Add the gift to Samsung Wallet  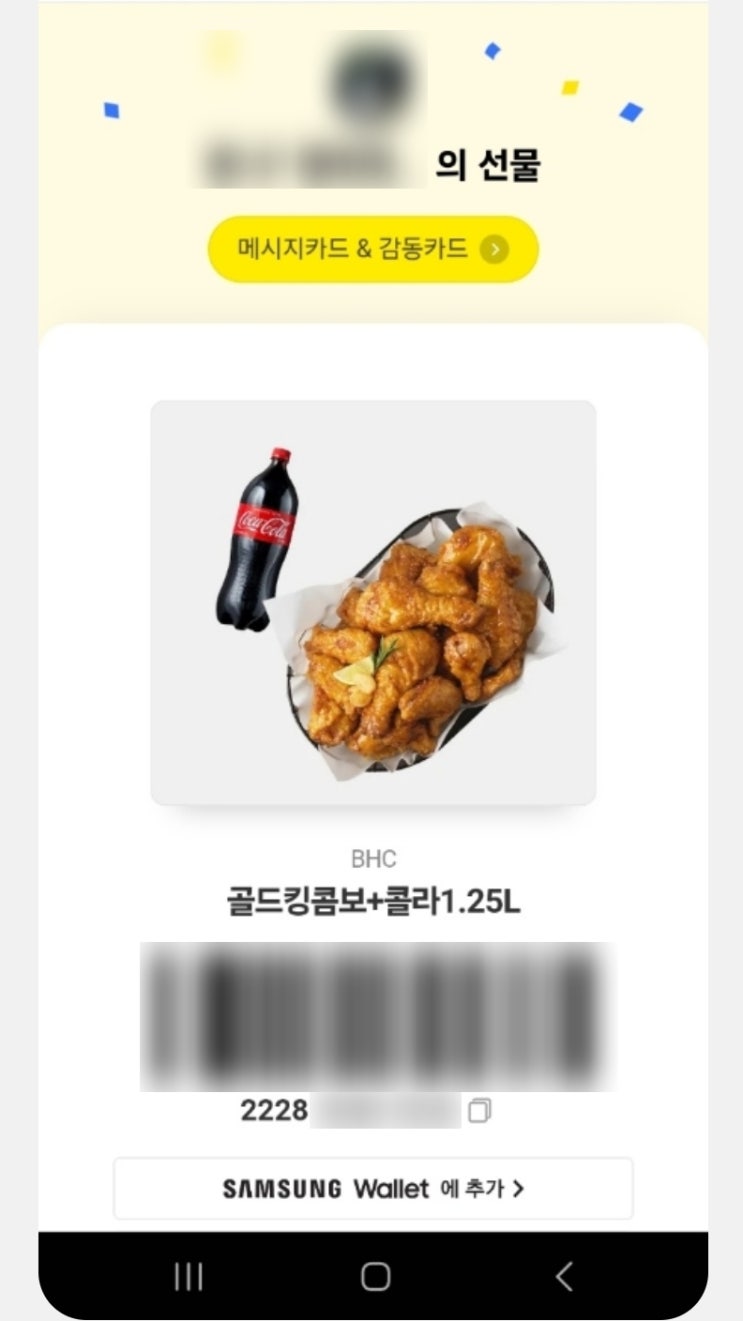point(373,1189)
